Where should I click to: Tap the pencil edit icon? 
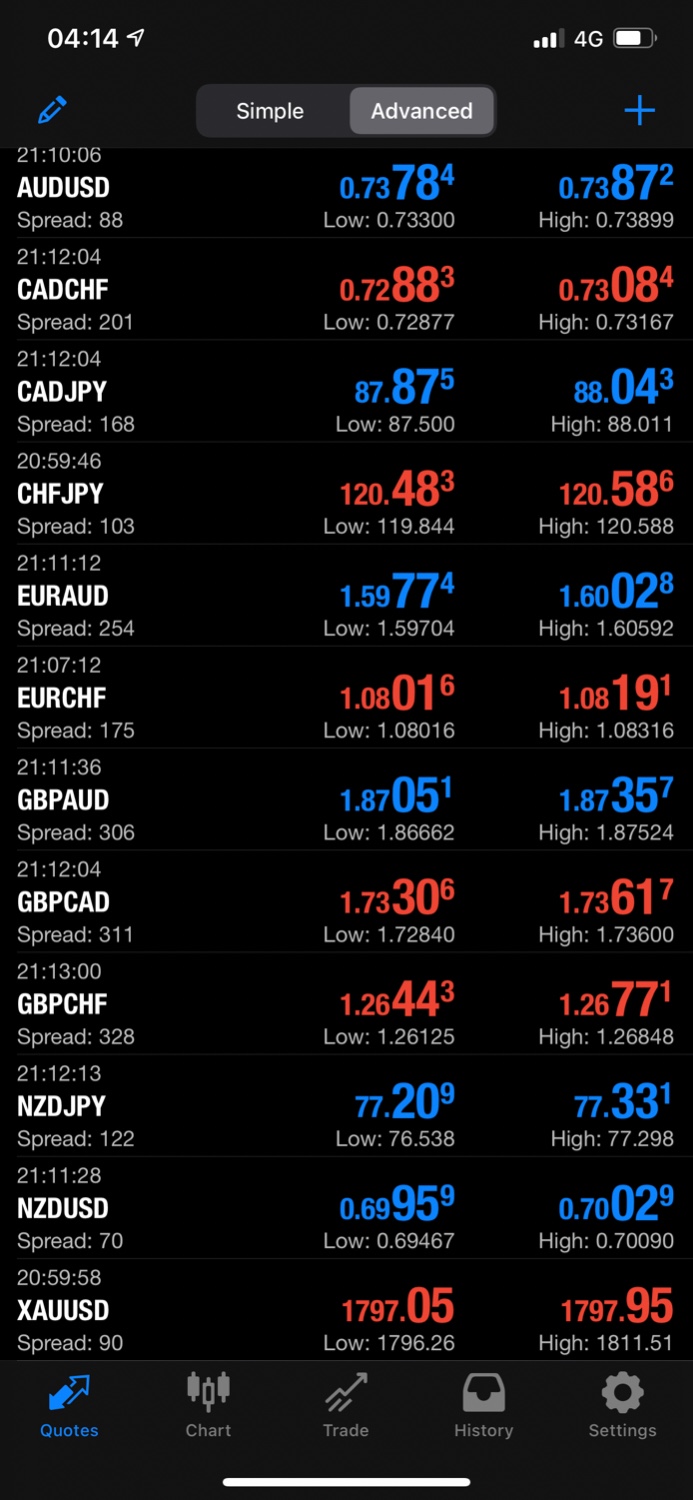point(52,110)
